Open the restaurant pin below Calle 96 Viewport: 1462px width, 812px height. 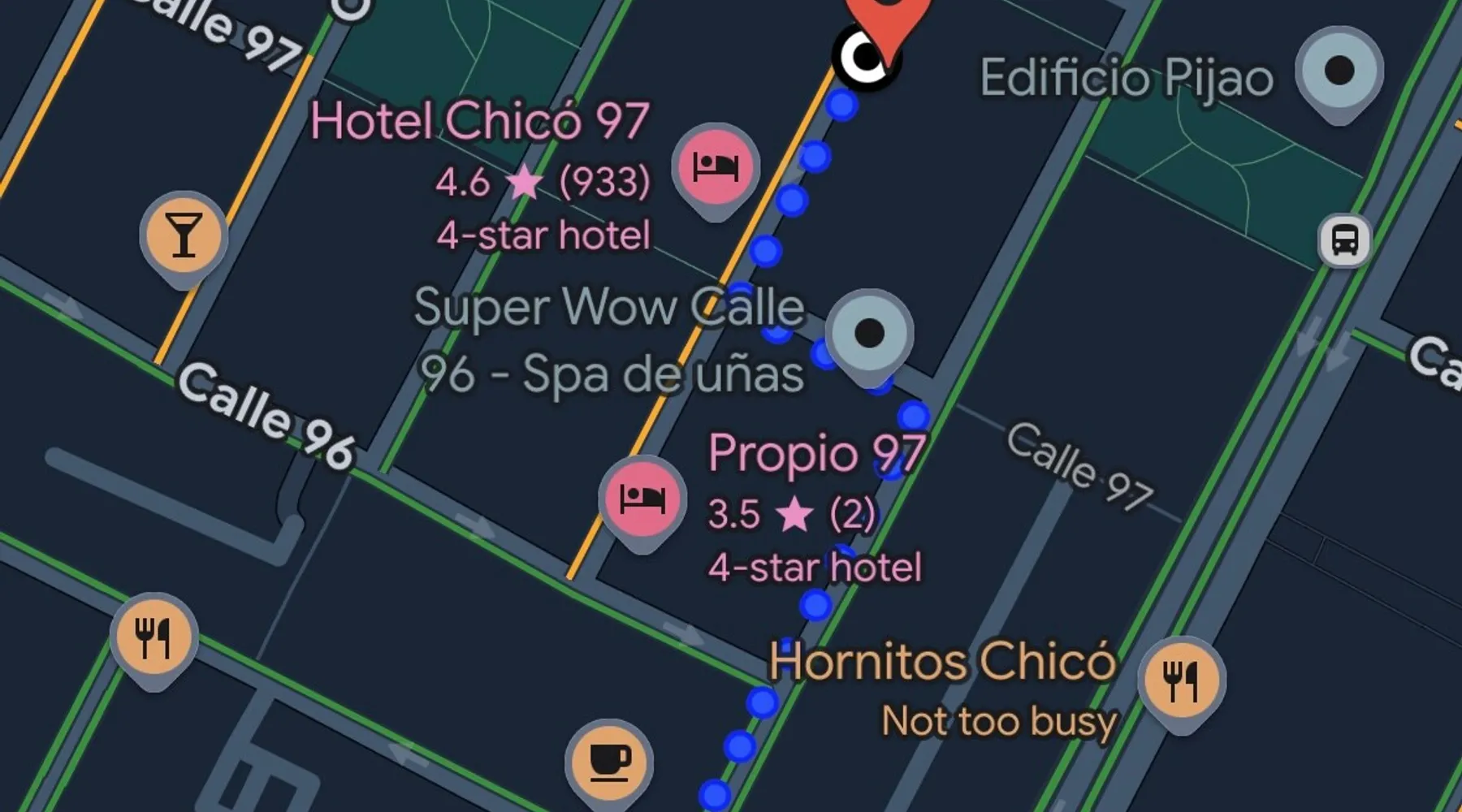153,637
